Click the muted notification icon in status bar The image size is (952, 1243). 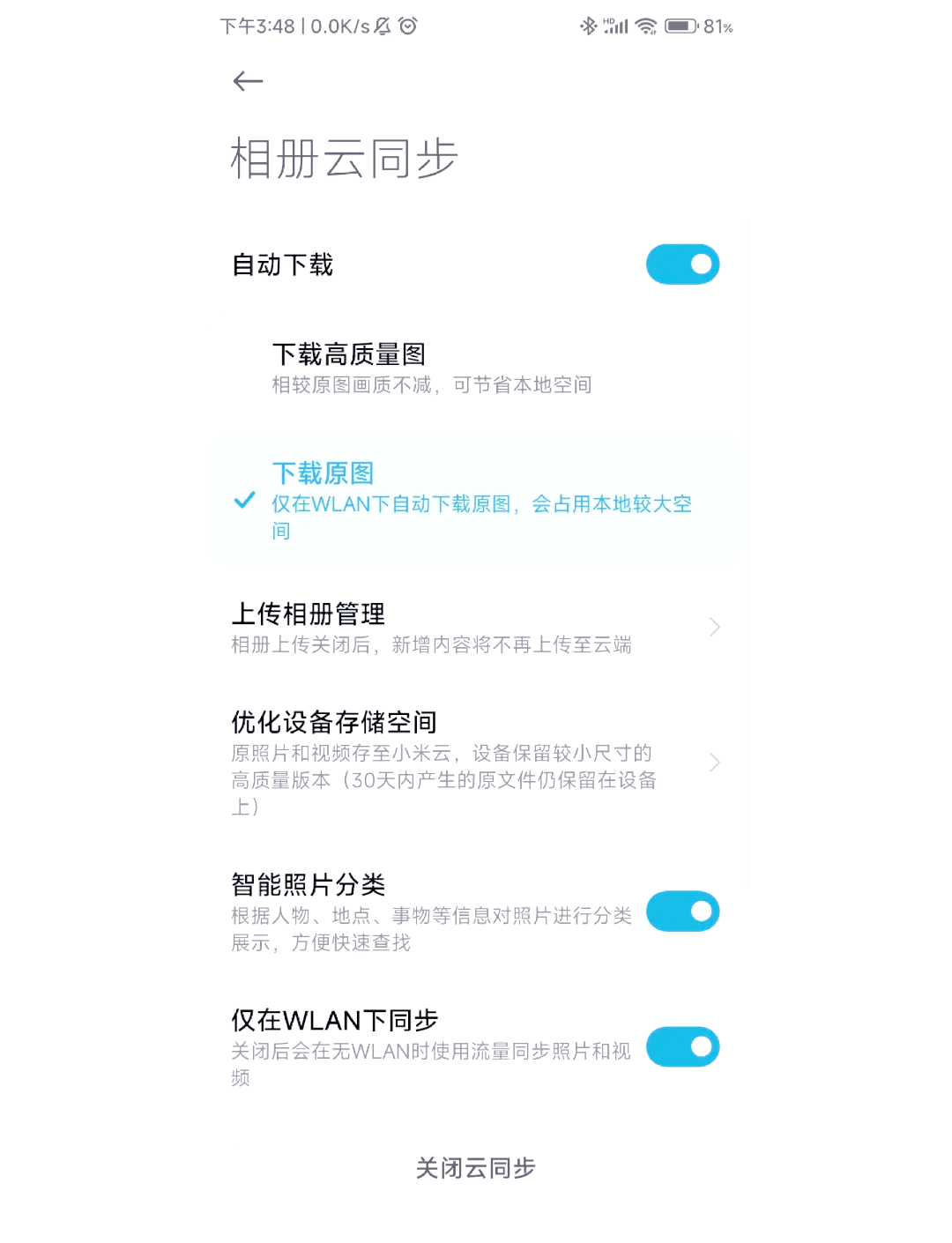[x=381, y=26]
